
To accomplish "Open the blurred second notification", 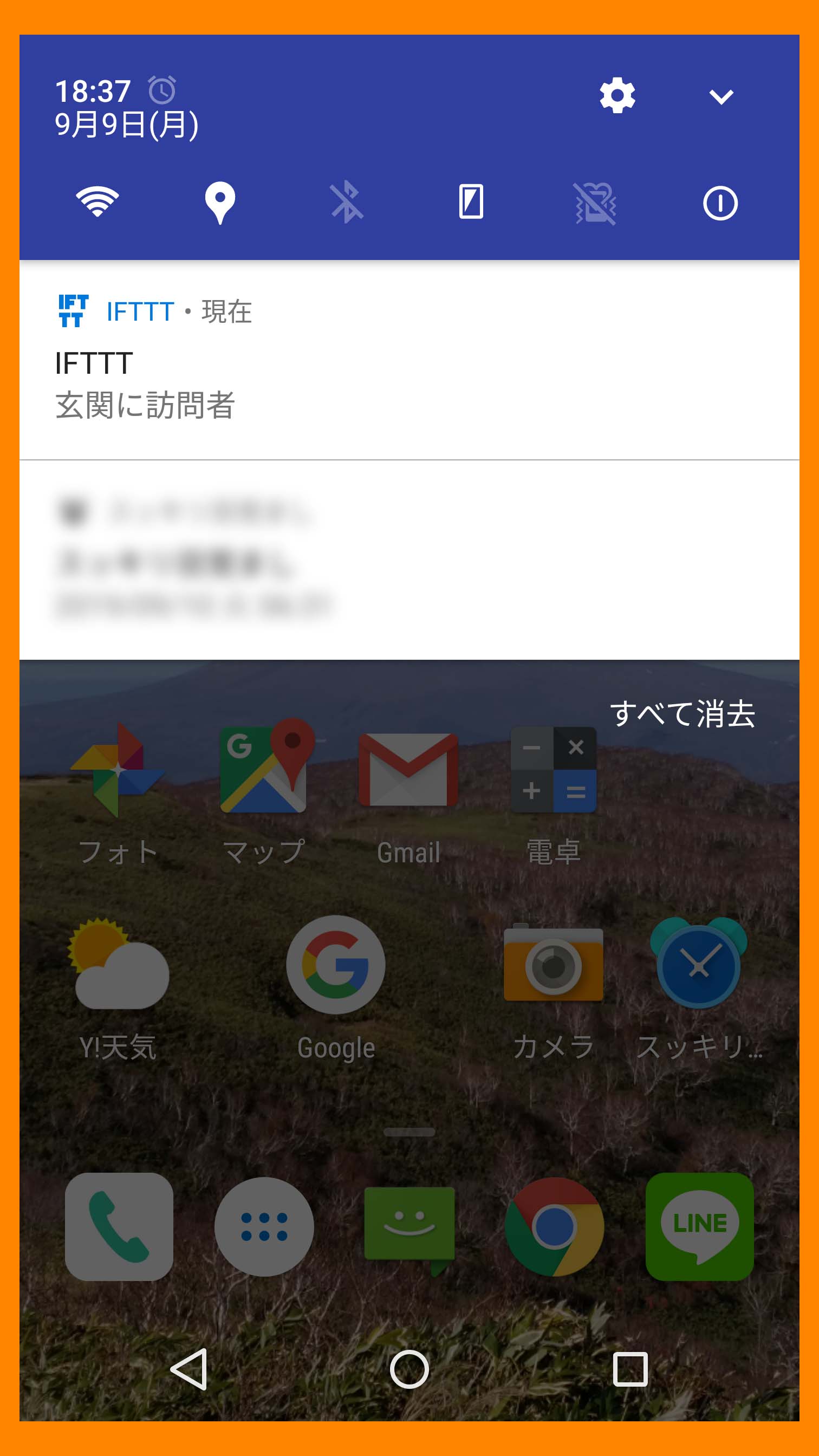I will [x=409, y=560].
